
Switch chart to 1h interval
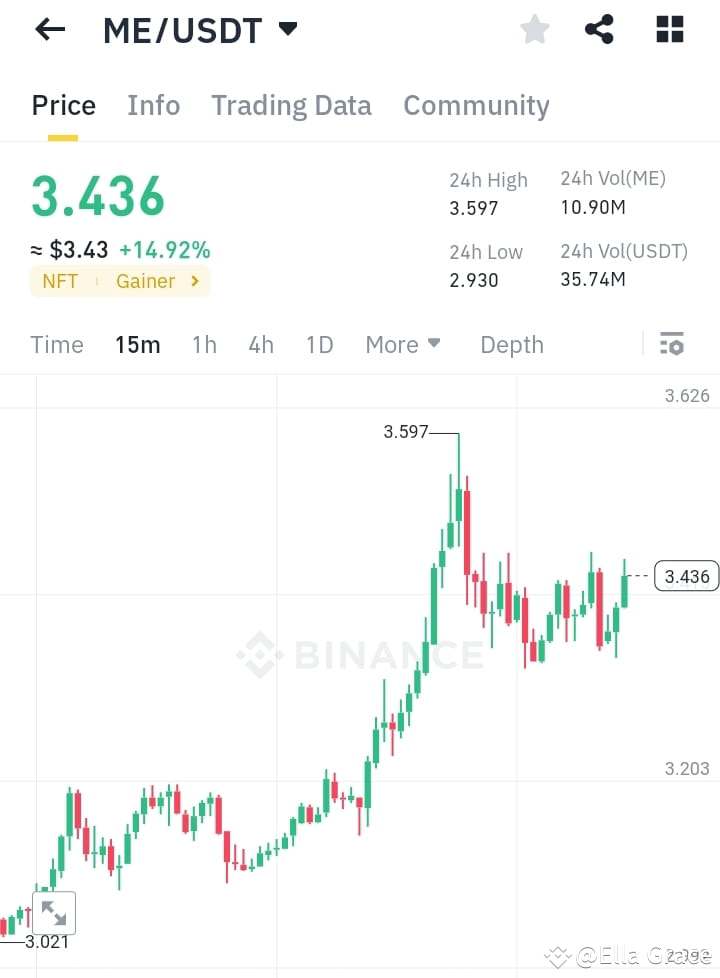pyautogui.click(x=203, y=344)
